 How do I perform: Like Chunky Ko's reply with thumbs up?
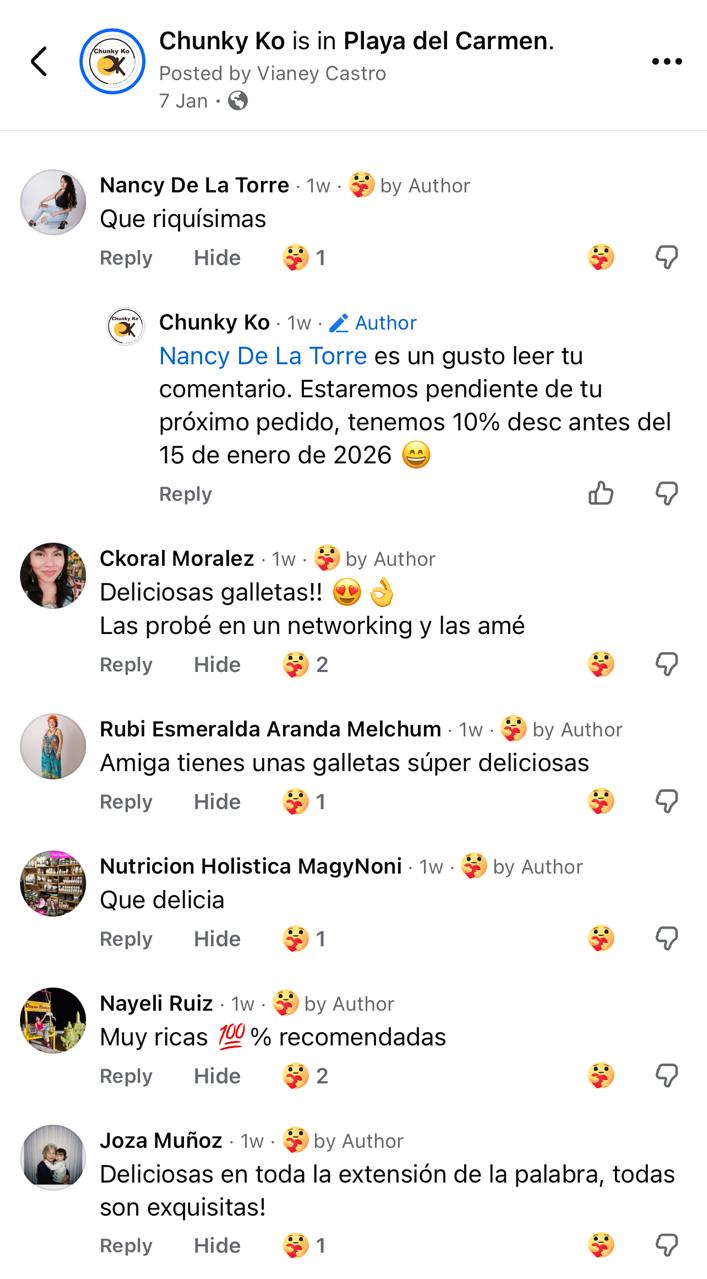(601, 493)
